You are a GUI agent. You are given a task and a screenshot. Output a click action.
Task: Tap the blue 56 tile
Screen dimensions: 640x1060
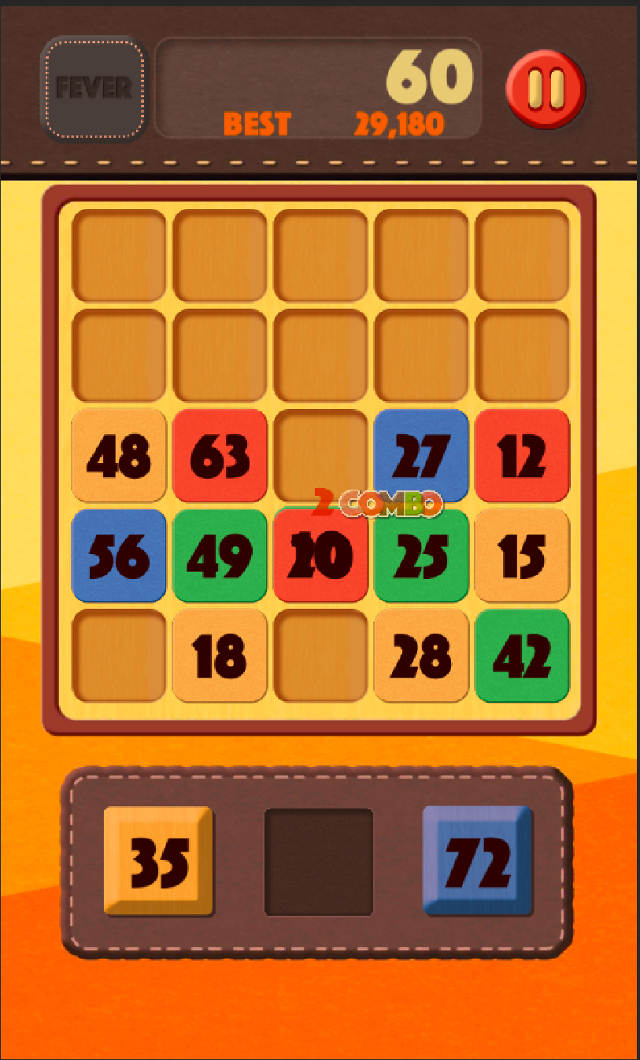click(119, 556)
